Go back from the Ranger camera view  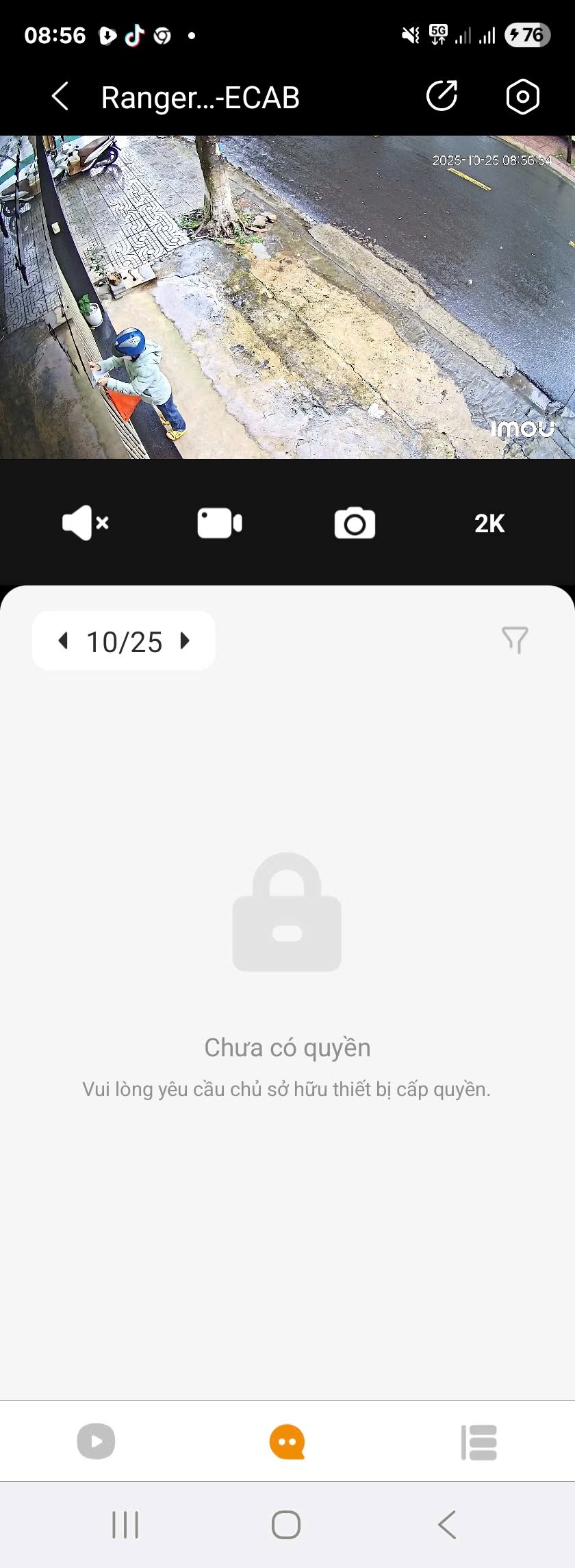coord(60,97)
